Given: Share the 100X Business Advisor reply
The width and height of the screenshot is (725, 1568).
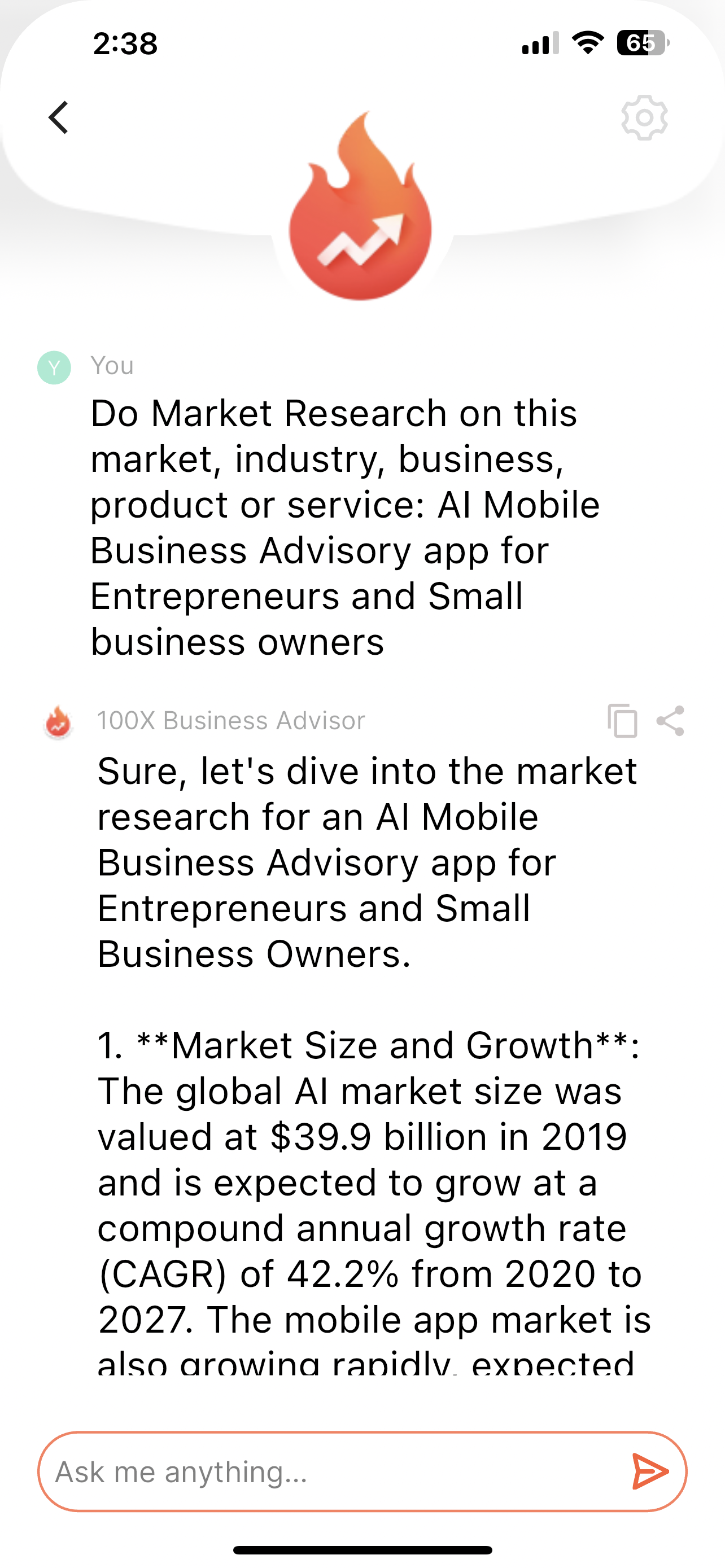Looking at the screenshot, I should (670, 721).
